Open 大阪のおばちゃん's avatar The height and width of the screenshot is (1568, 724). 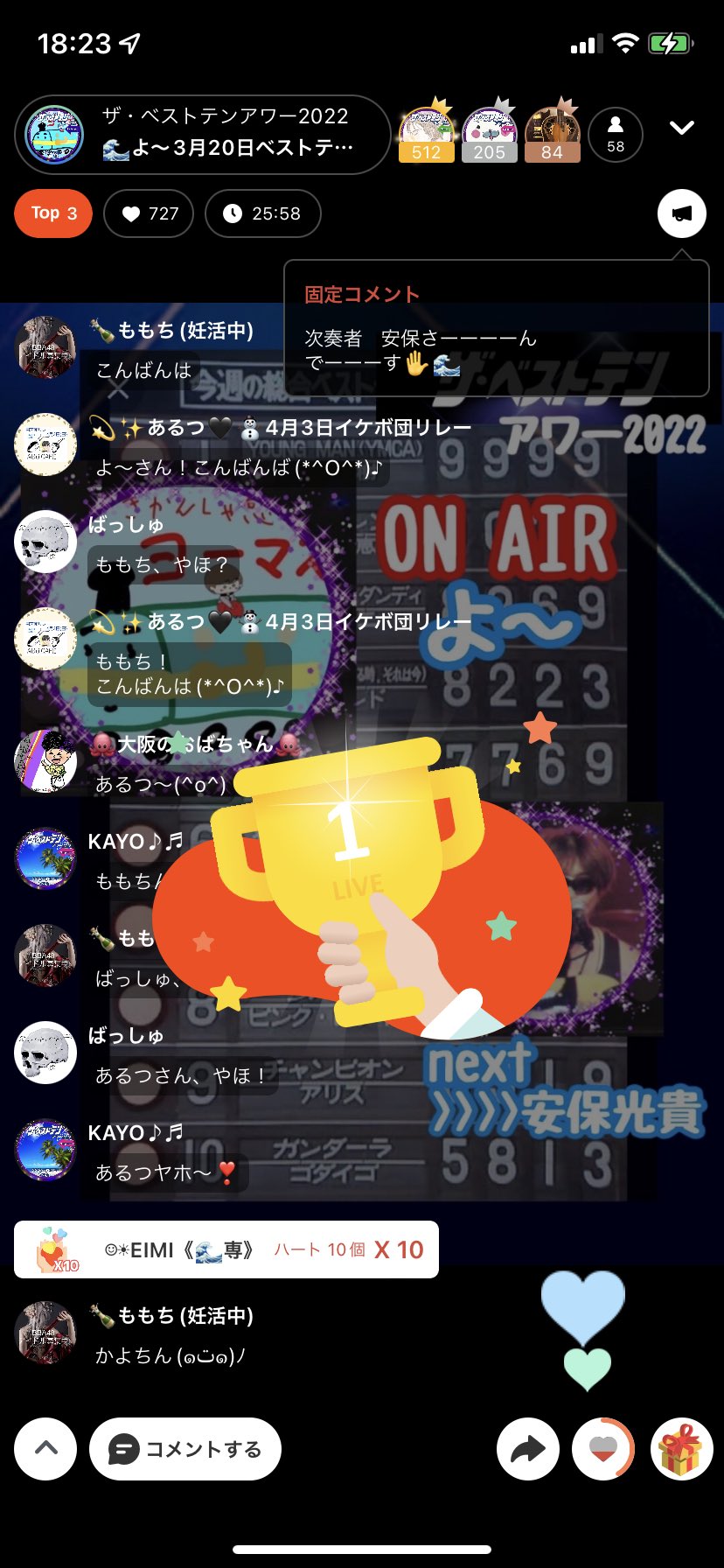click(45, 760)
